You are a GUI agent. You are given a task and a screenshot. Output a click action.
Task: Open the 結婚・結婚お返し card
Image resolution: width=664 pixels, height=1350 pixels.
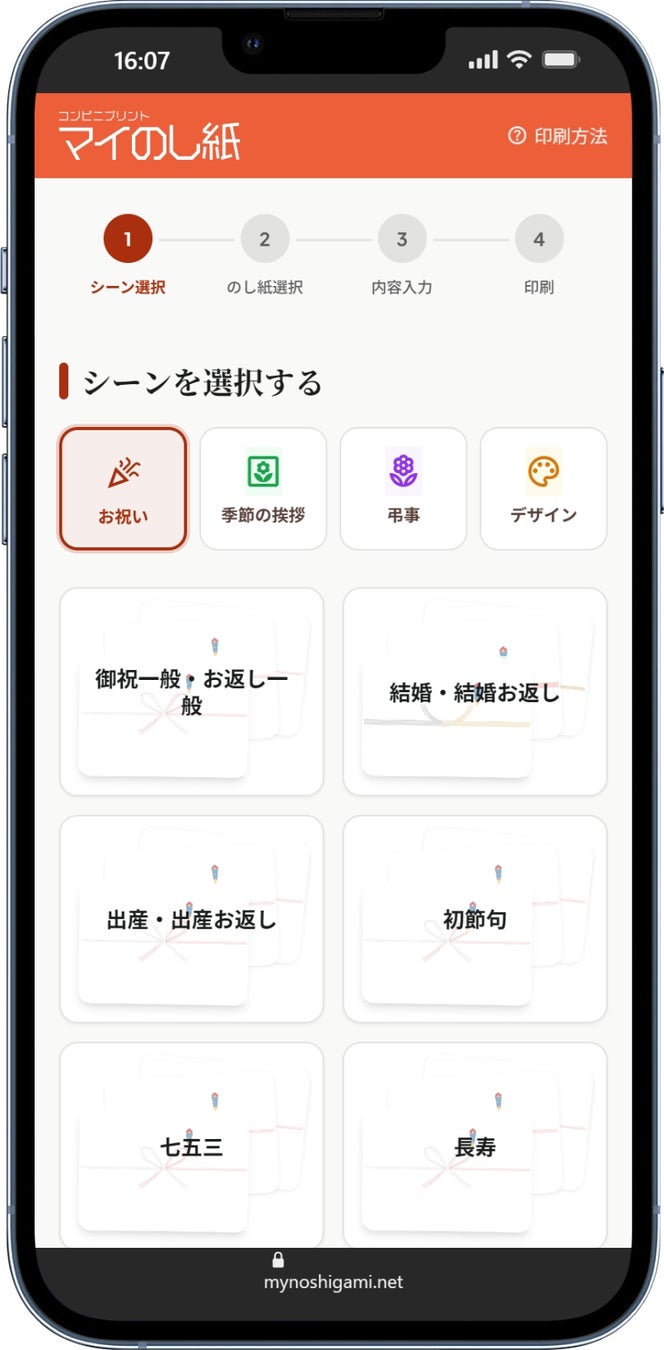click(475, 692)
